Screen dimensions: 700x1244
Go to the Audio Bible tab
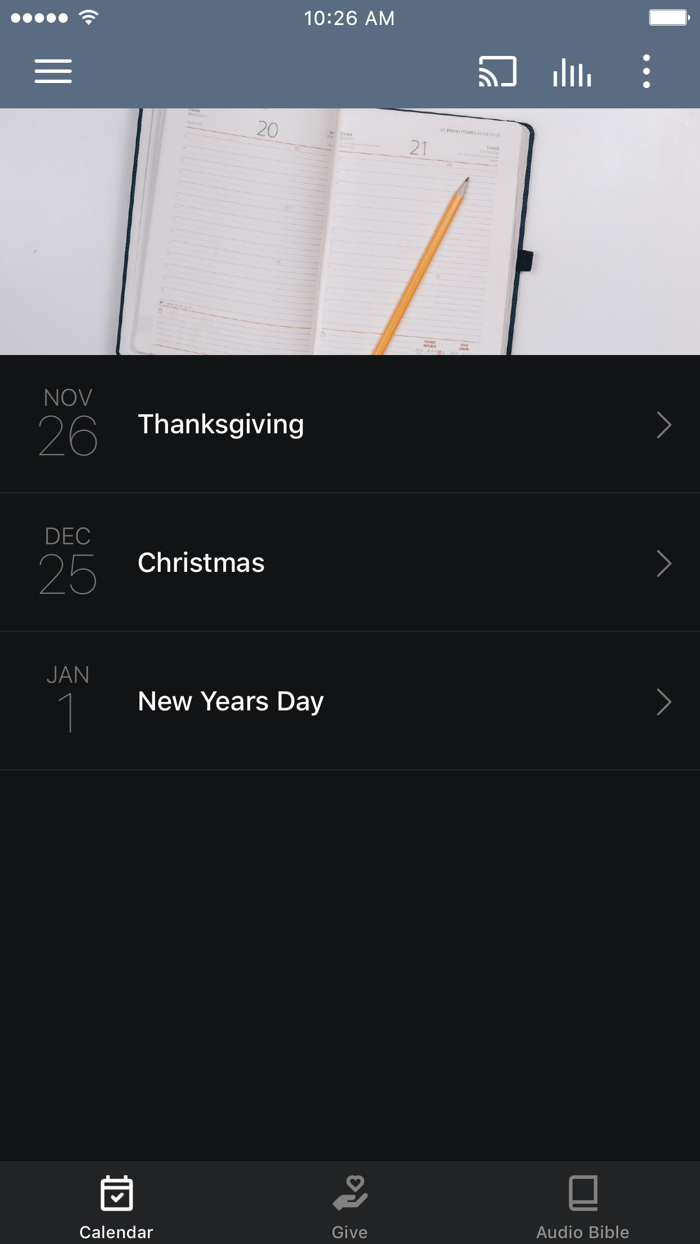(583, 1206)
